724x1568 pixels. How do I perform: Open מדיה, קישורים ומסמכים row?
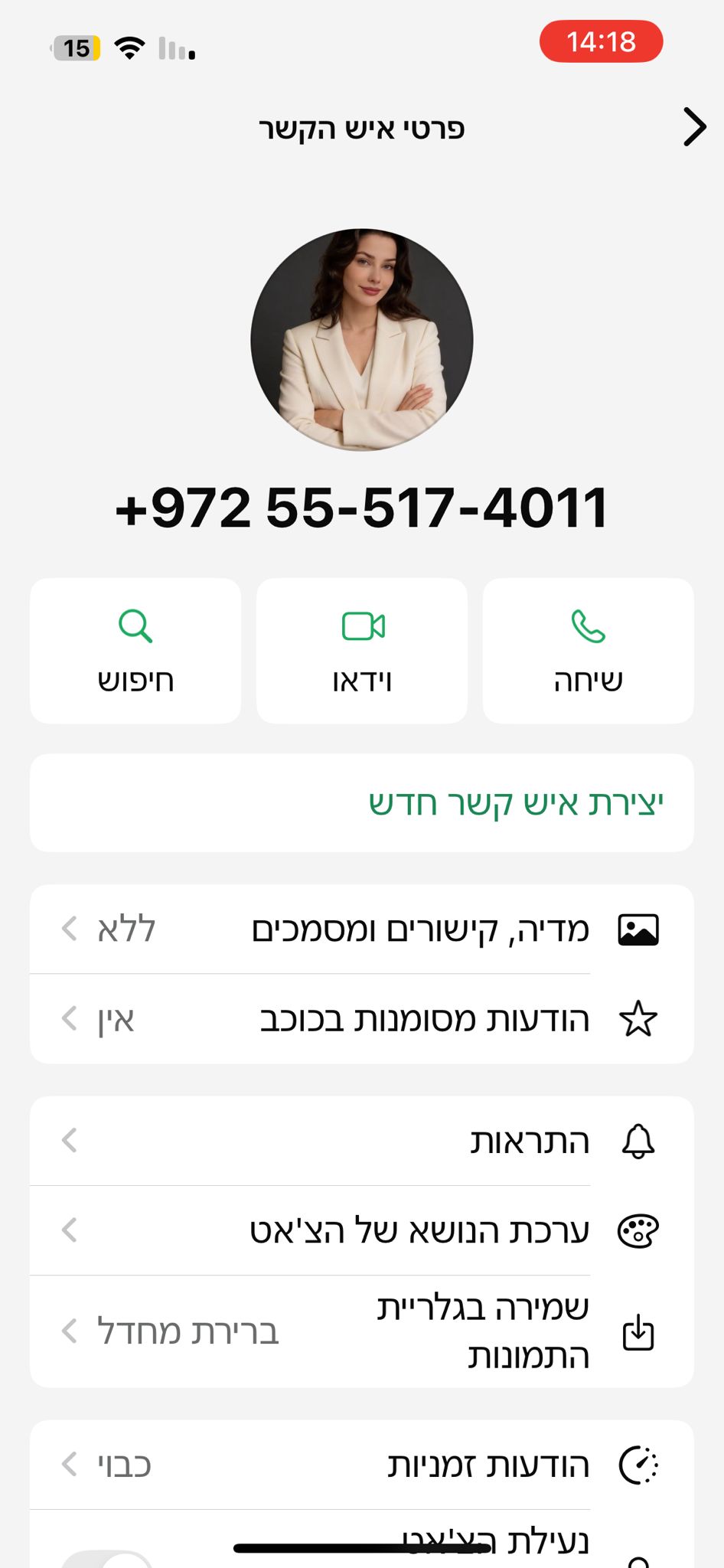click(x=362, y=929)
